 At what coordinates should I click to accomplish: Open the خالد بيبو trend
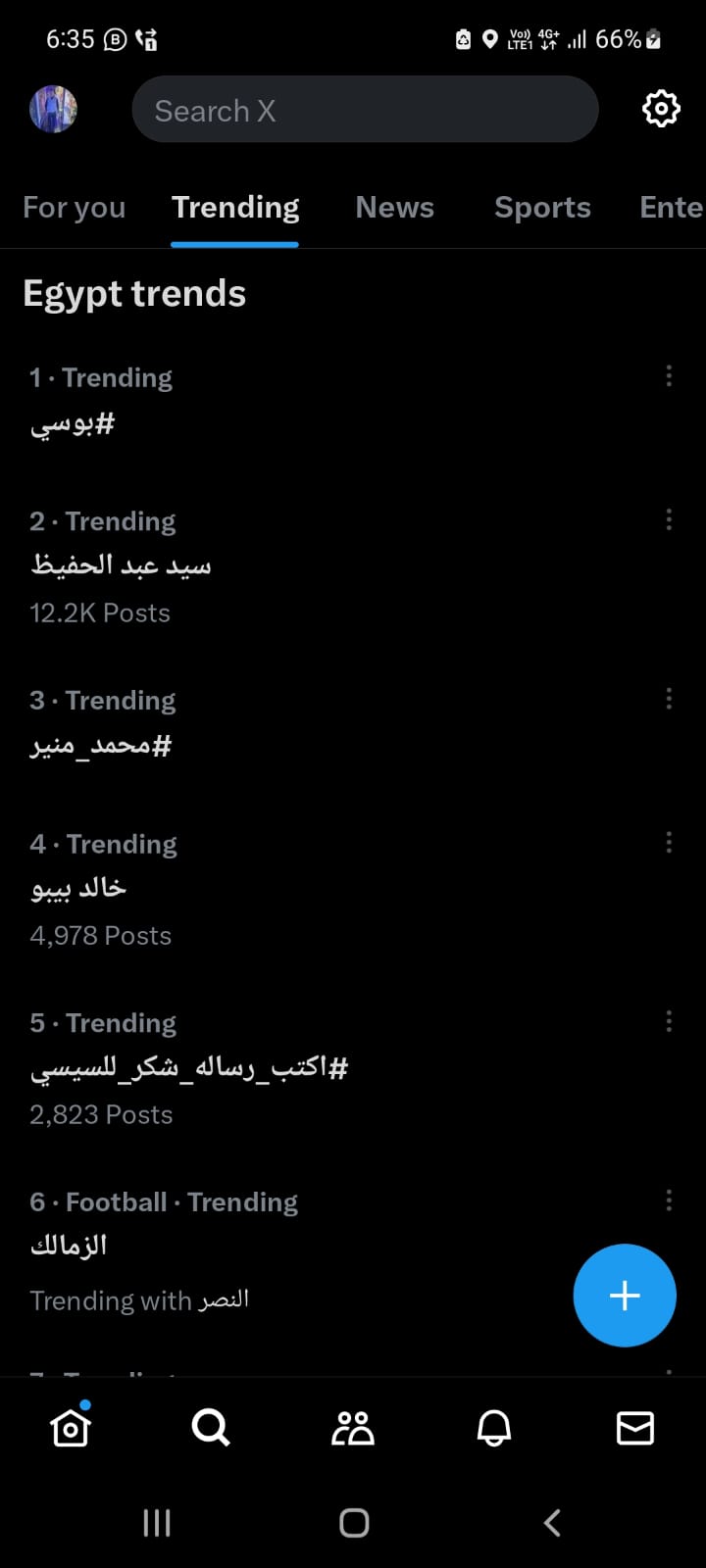click(78, 888)
